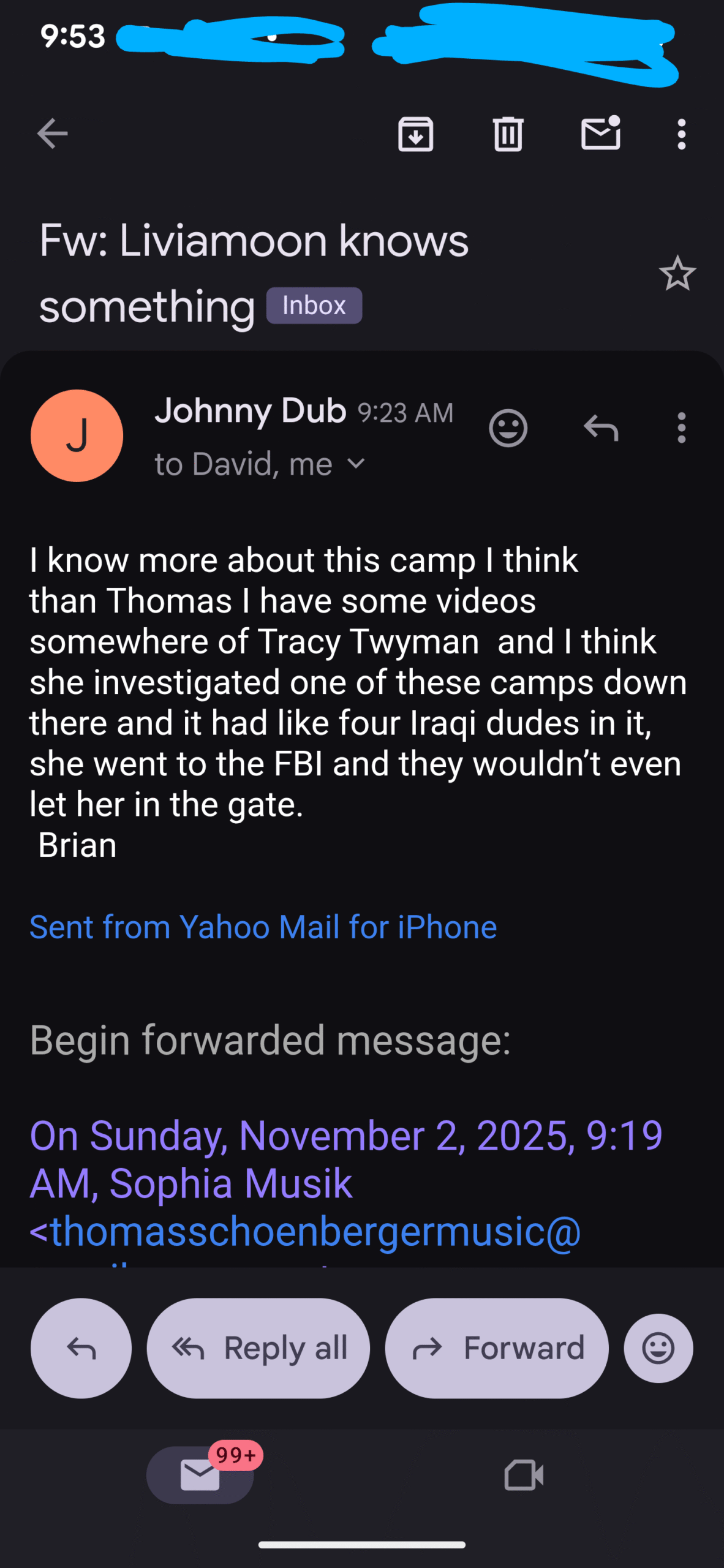This screenshot has height=1568, width=724.
Task: Choose Reply all
Action: tap(258, 1348)
